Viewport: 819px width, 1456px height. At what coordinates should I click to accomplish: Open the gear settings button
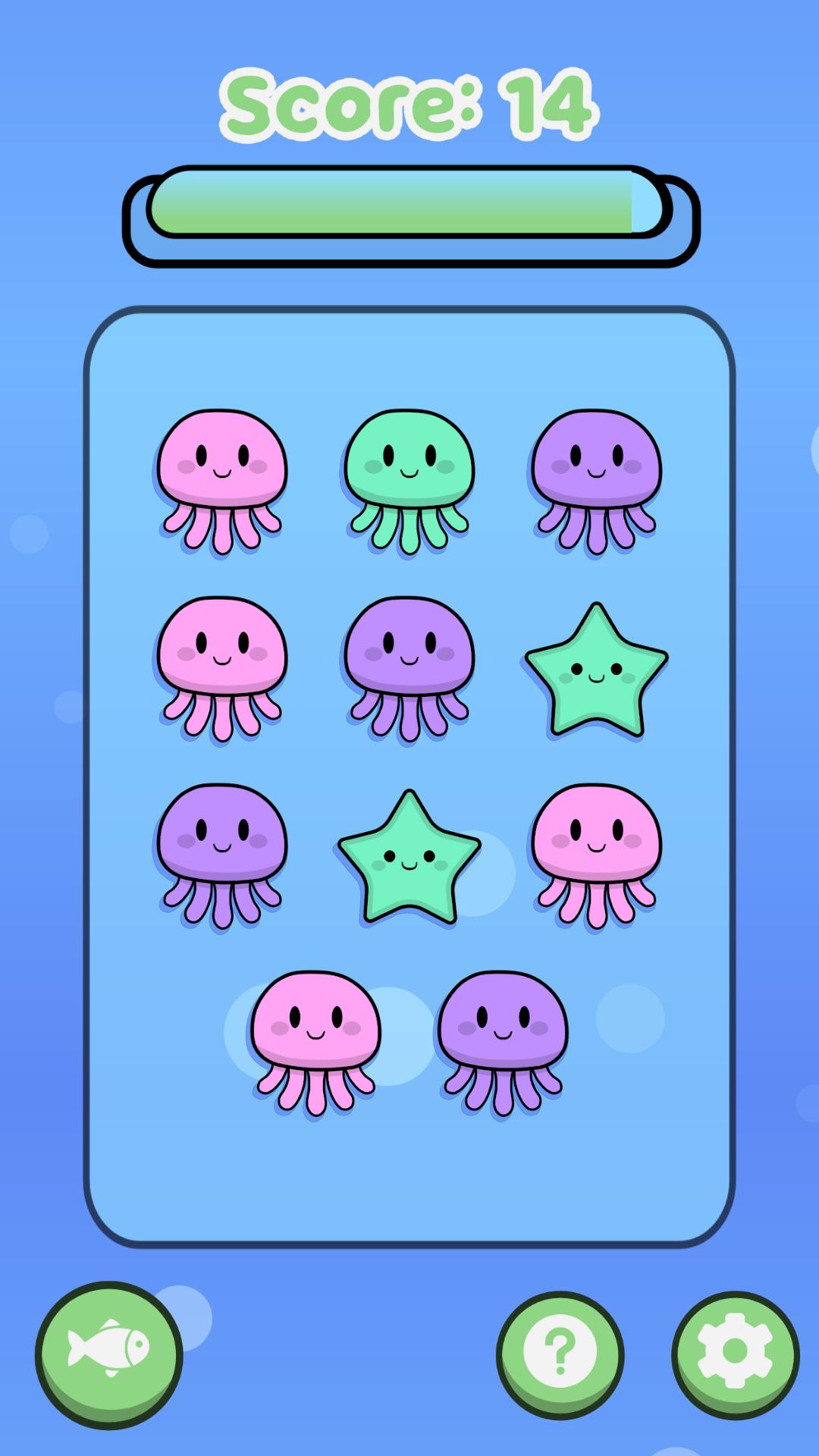click(735, 1352)
